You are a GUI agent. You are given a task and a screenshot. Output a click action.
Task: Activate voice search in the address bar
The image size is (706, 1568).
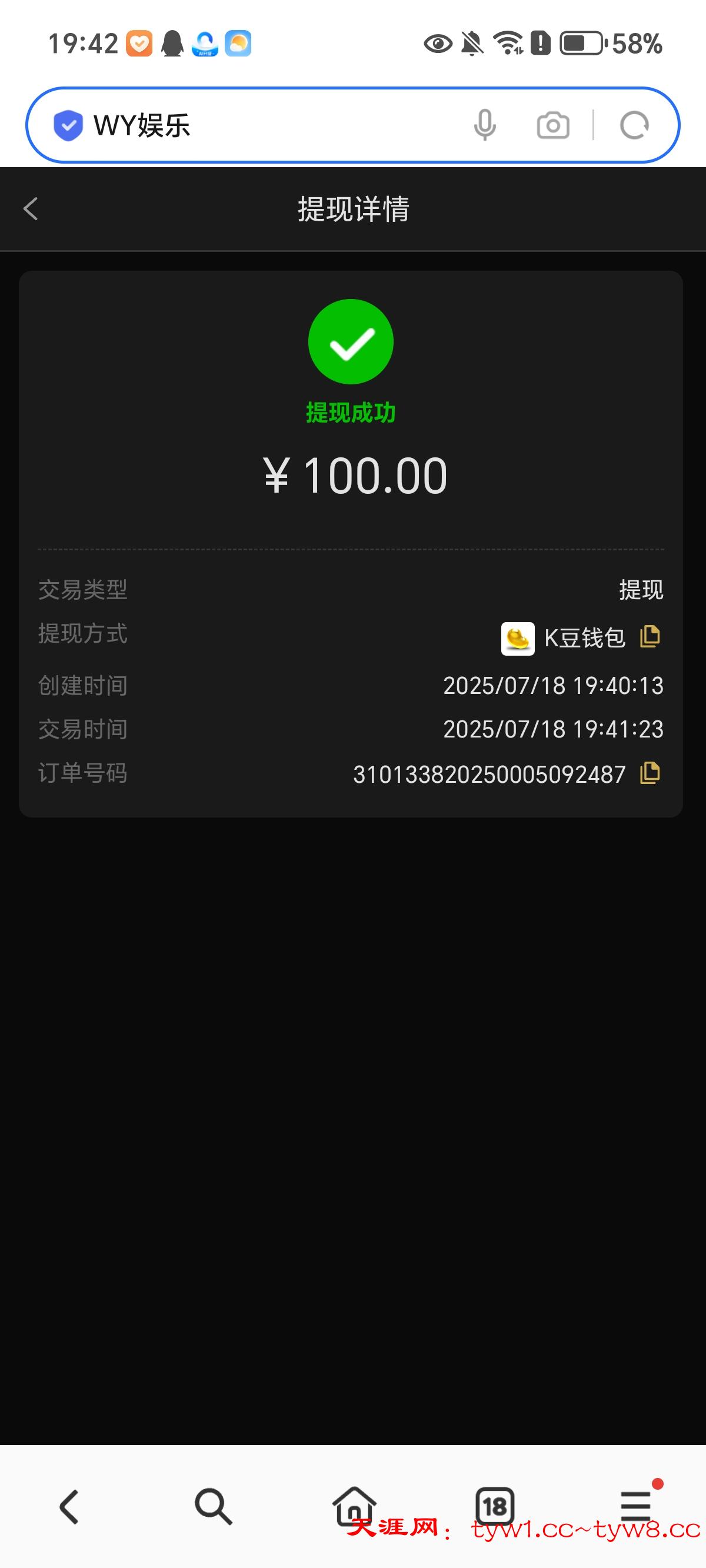484,125
